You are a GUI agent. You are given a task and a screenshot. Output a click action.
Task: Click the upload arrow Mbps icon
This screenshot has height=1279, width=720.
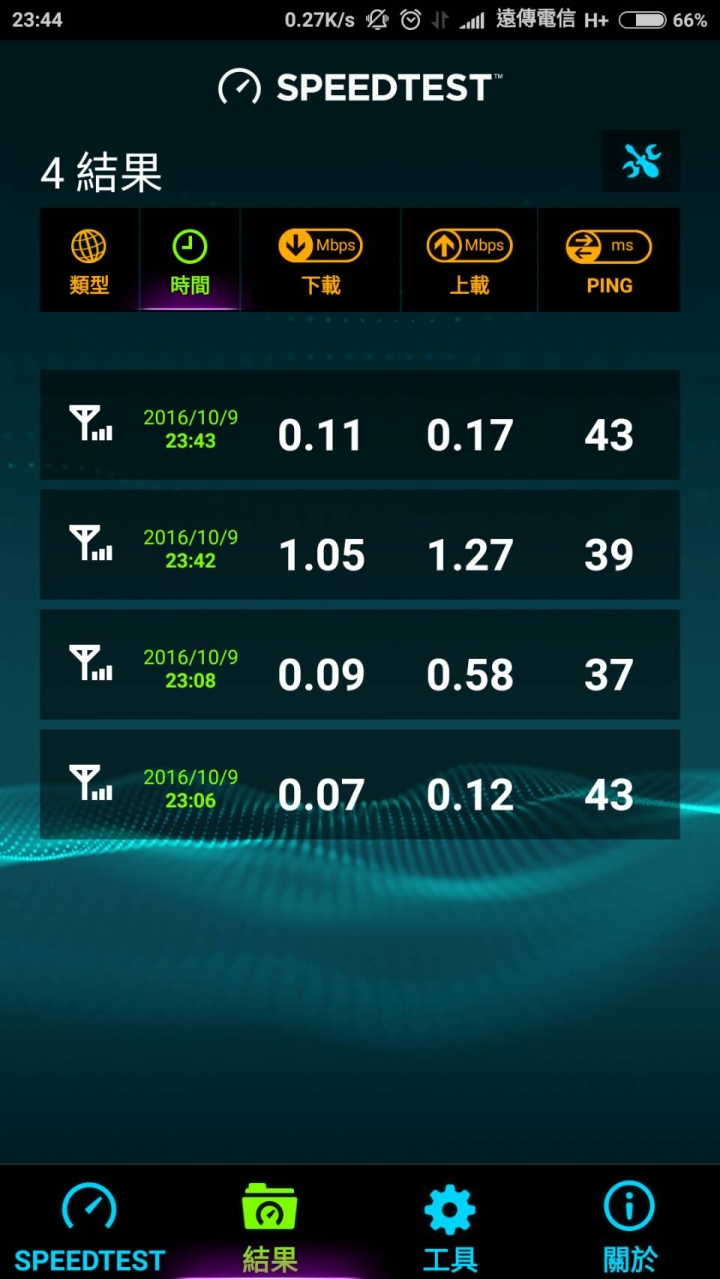pos(469,243)
